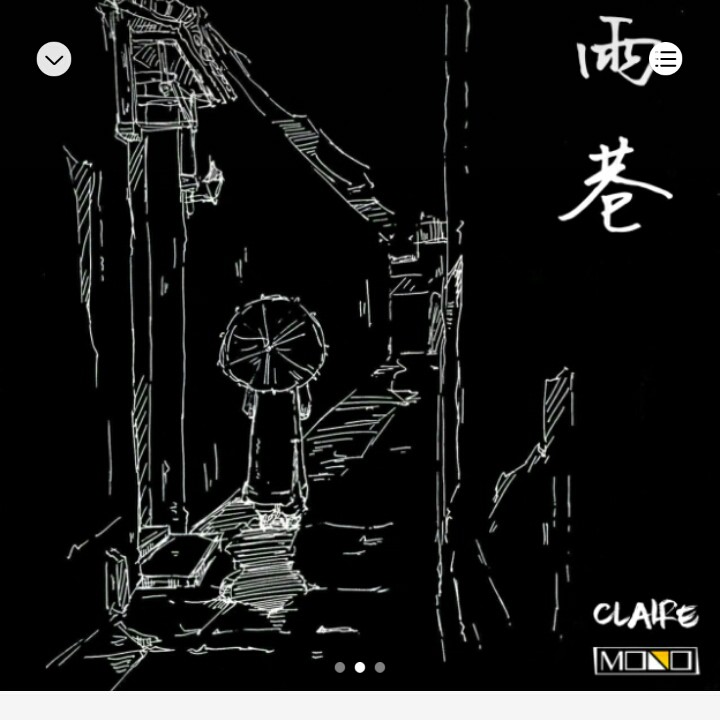This screenshot has height=720, width=720.
Task: Jump to the first page indicator dot
Action: tap(340, 667)
